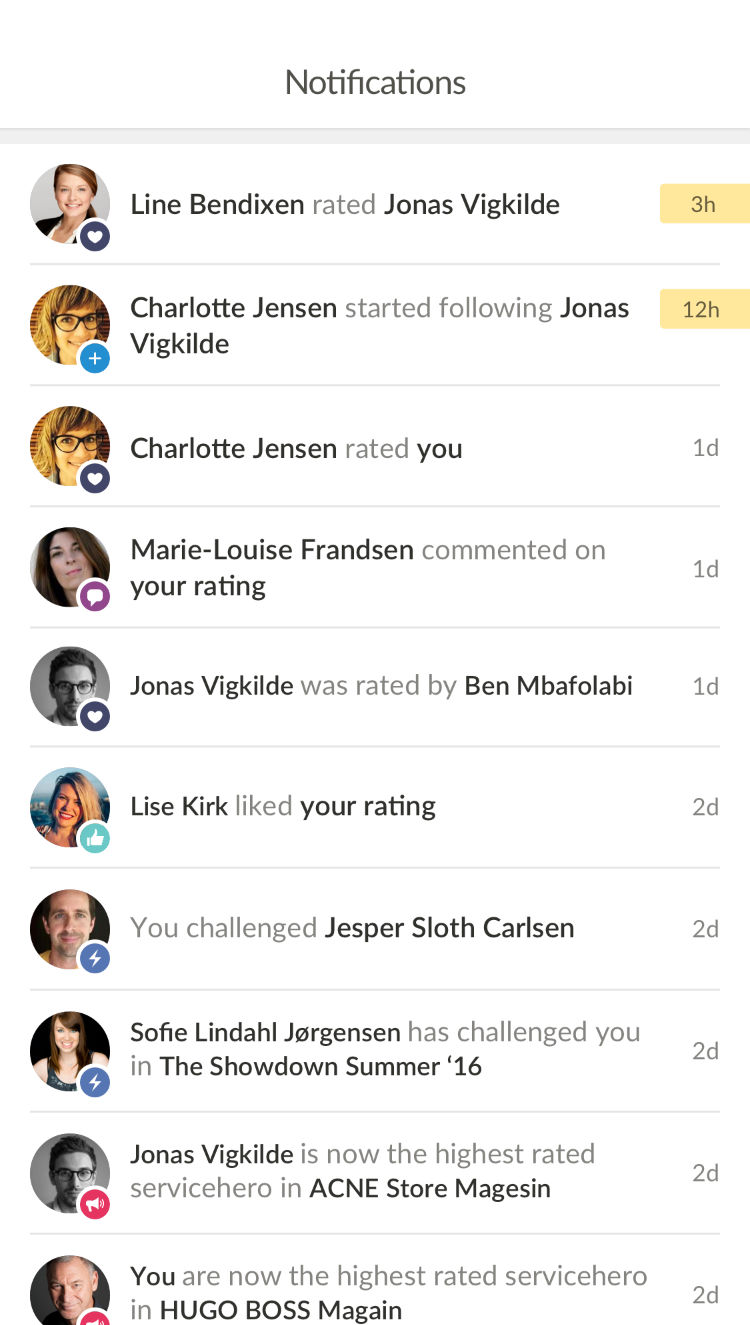Open Charlotte Jensen started following notification
The height and width of the screenshot is (1325, 750).
tap(375, 325)
